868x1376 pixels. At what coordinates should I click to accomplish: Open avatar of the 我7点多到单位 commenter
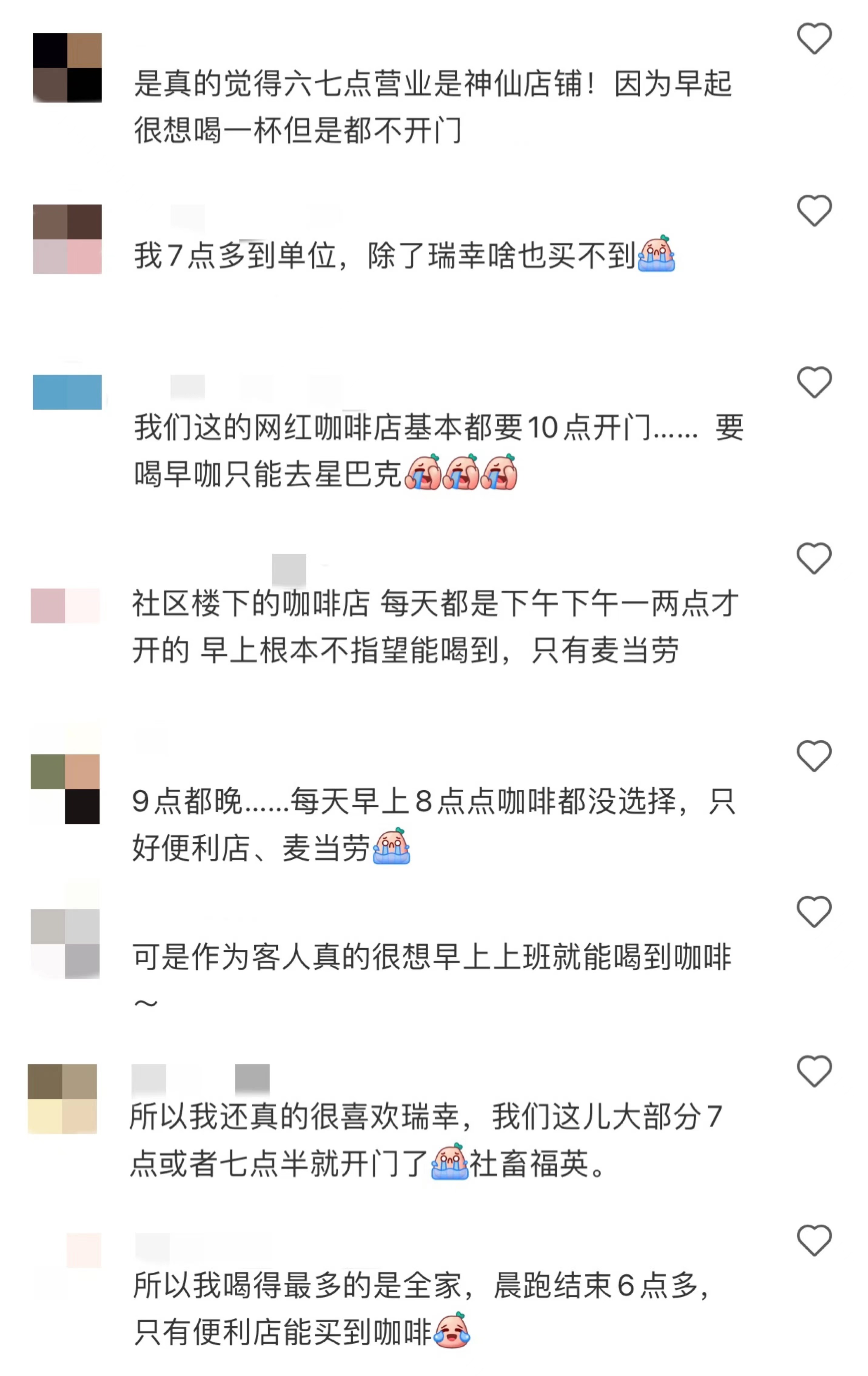(67, 240)
